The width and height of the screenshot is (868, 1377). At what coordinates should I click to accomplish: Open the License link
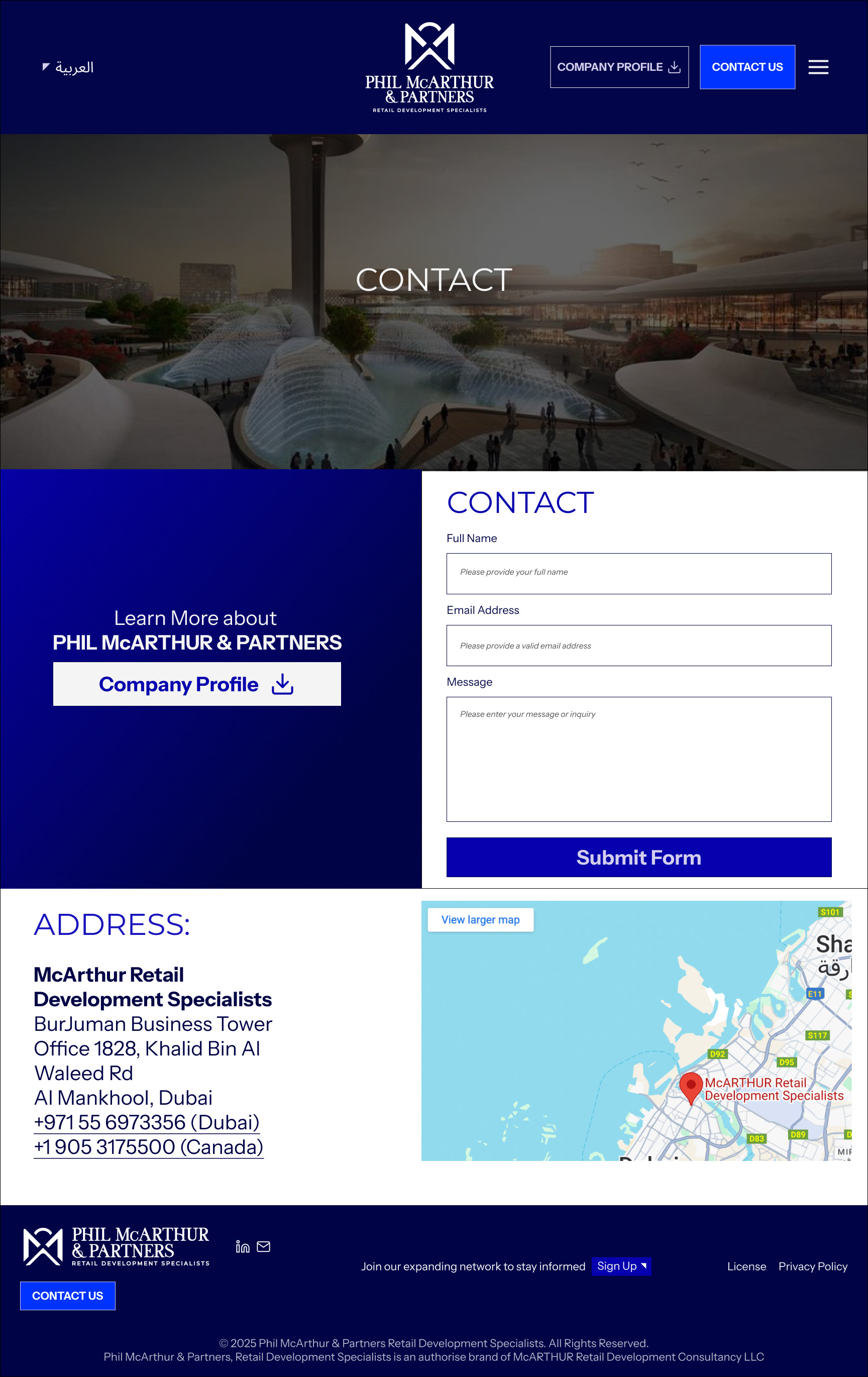[x=746, y=1266]
